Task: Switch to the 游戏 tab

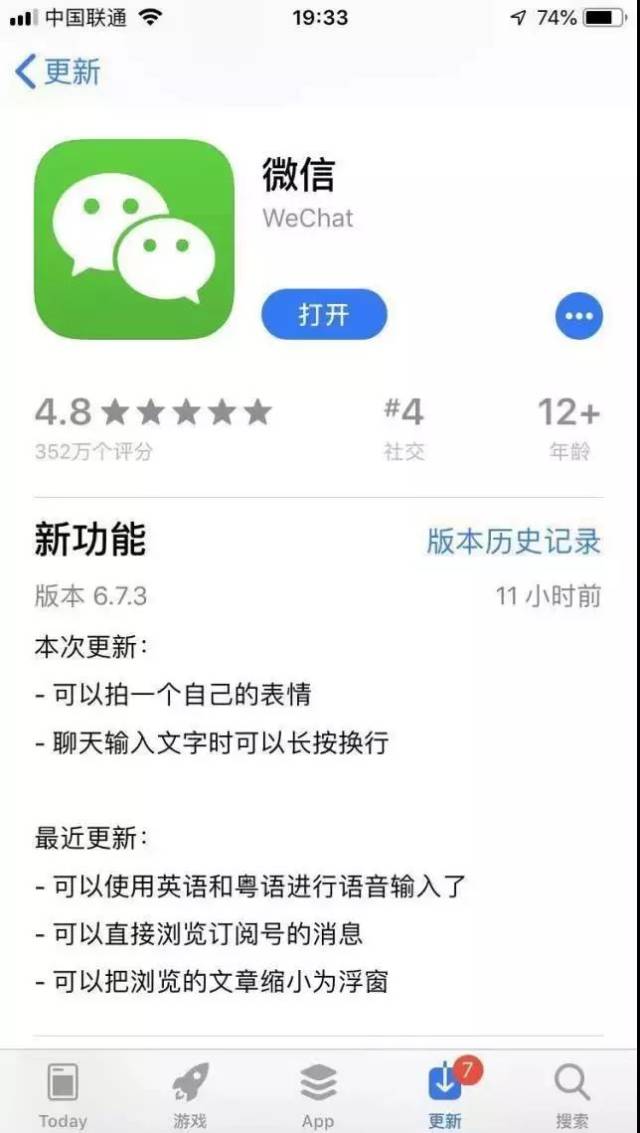Action: [x=190, y=1093]
